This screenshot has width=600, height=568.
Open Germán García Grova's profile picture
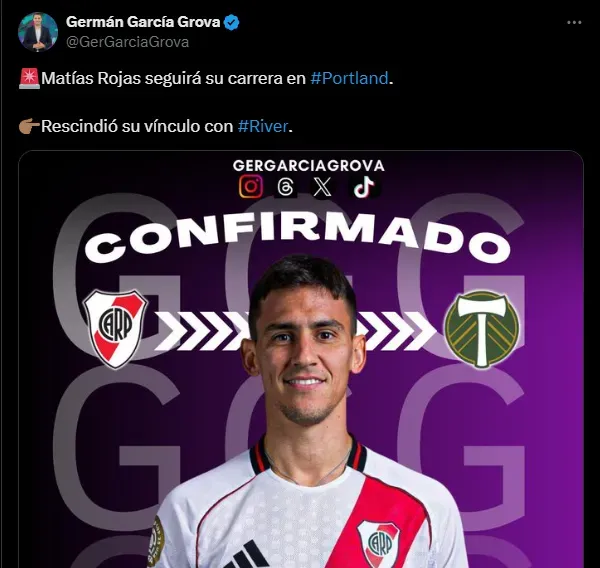tap(37, 31)
